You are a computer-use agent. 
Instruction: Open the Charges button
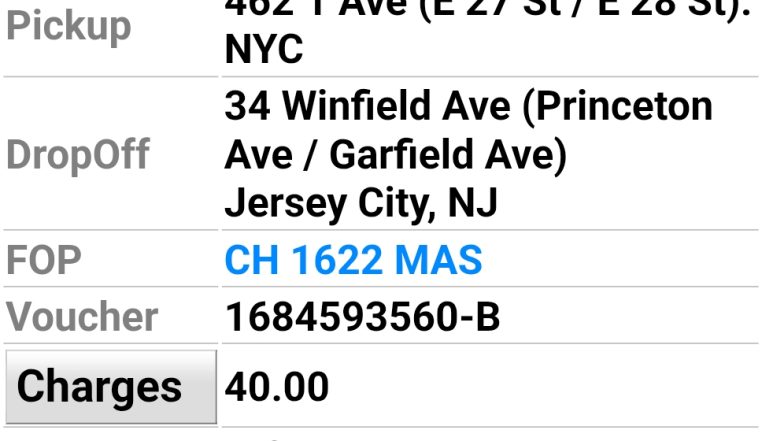pos(108,387)
